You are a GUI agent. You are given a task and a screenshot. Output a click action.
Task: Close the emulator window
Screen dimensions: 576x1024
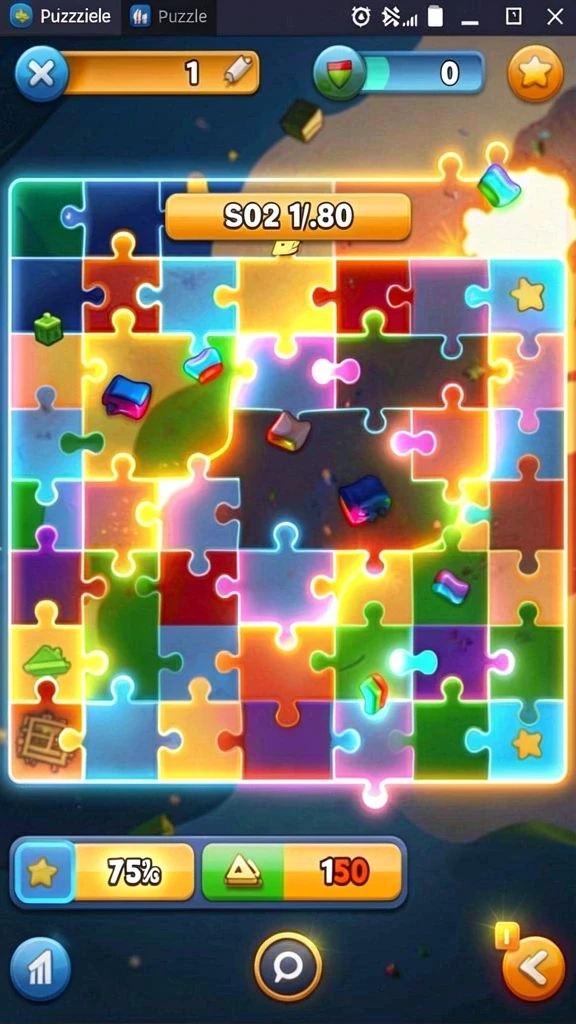click(554, 17)
